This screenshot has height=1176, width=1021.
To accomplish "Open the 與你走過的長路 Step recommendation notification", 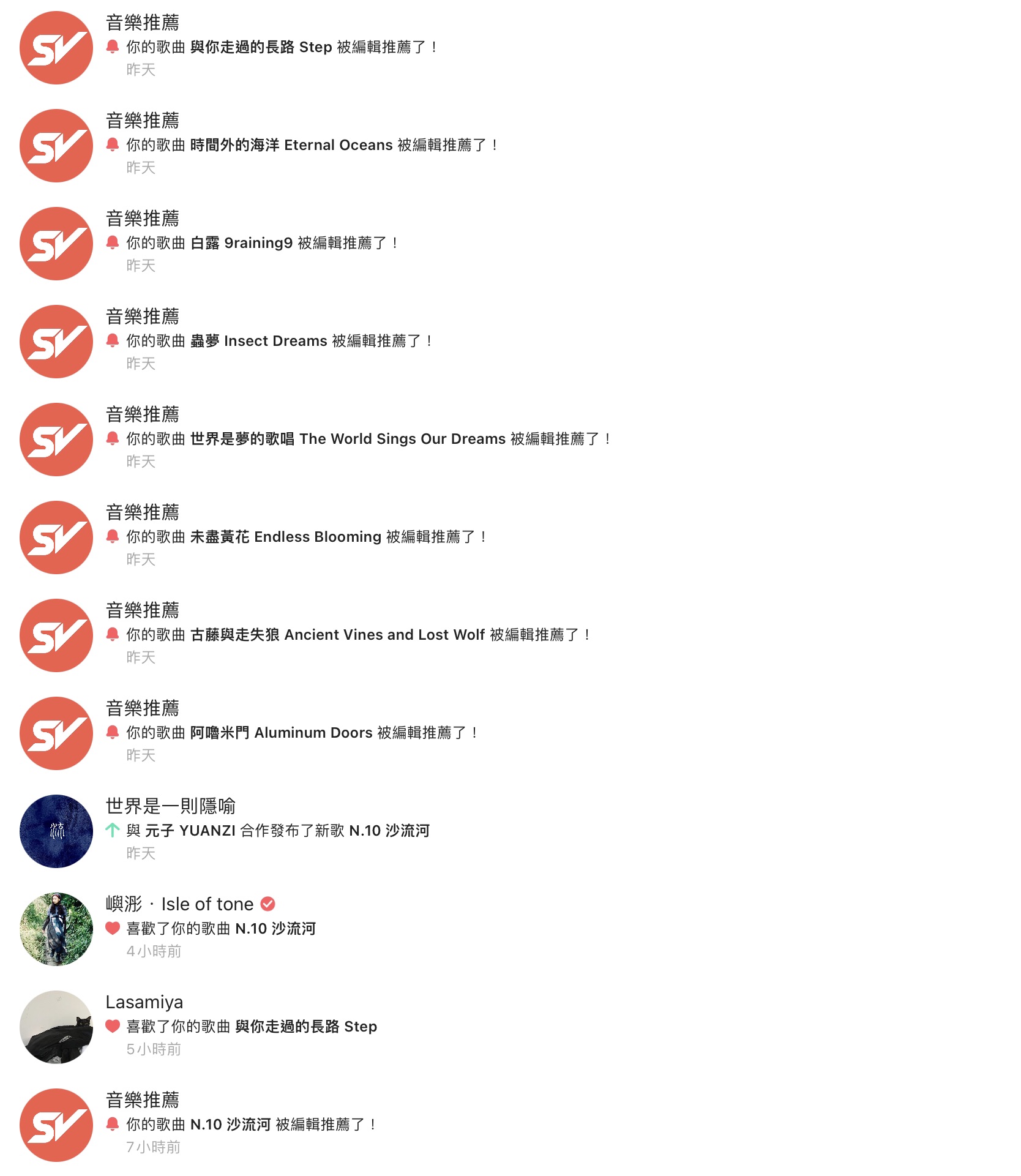I will [x=282, y=47].
